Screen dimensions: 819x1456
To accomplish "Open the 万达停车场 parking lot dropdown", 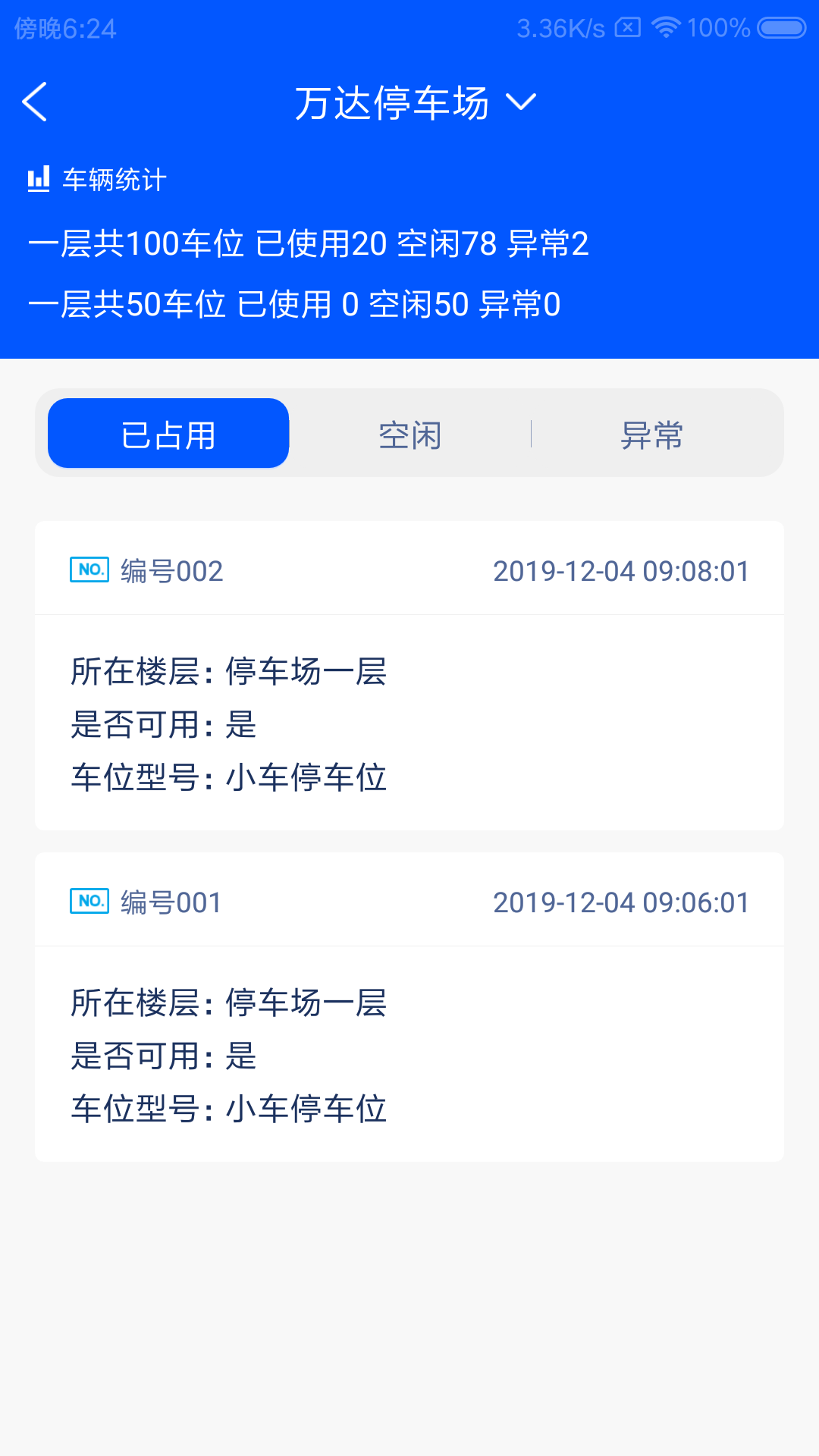I will (x=415, y=103).
